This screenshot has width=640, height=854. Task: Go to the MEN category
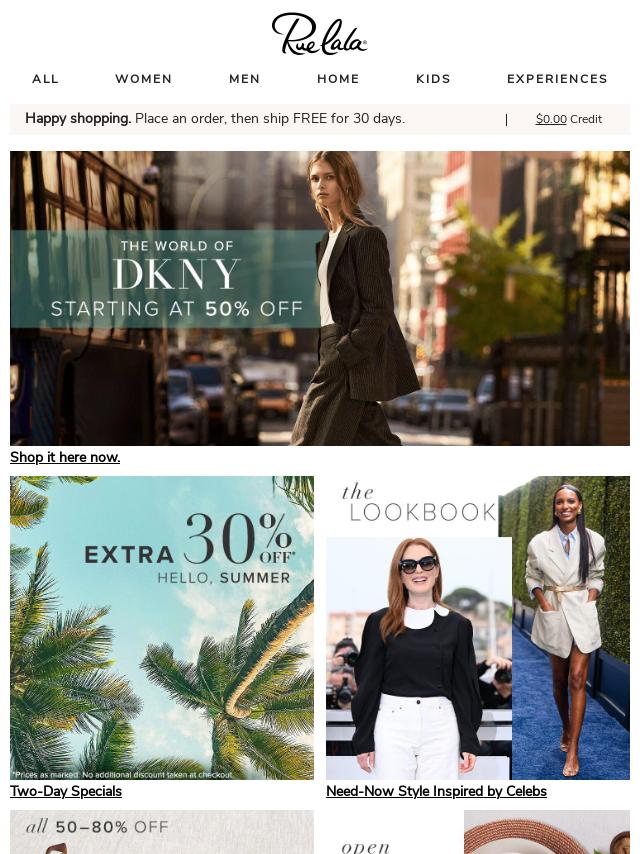(x=244, y=79)
